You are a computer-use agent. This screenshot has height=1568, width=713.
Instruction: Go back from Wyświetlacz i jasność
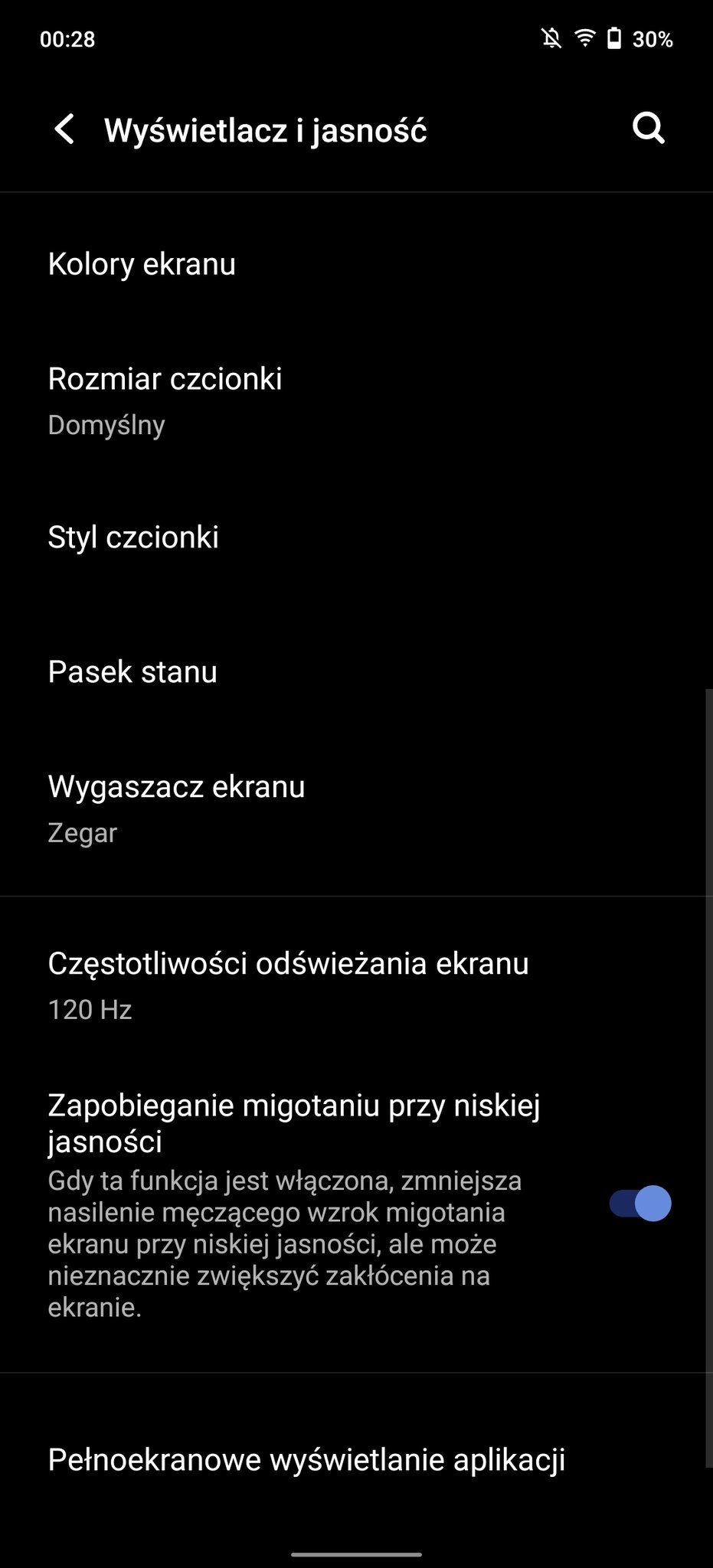click(x=64, y=129)
